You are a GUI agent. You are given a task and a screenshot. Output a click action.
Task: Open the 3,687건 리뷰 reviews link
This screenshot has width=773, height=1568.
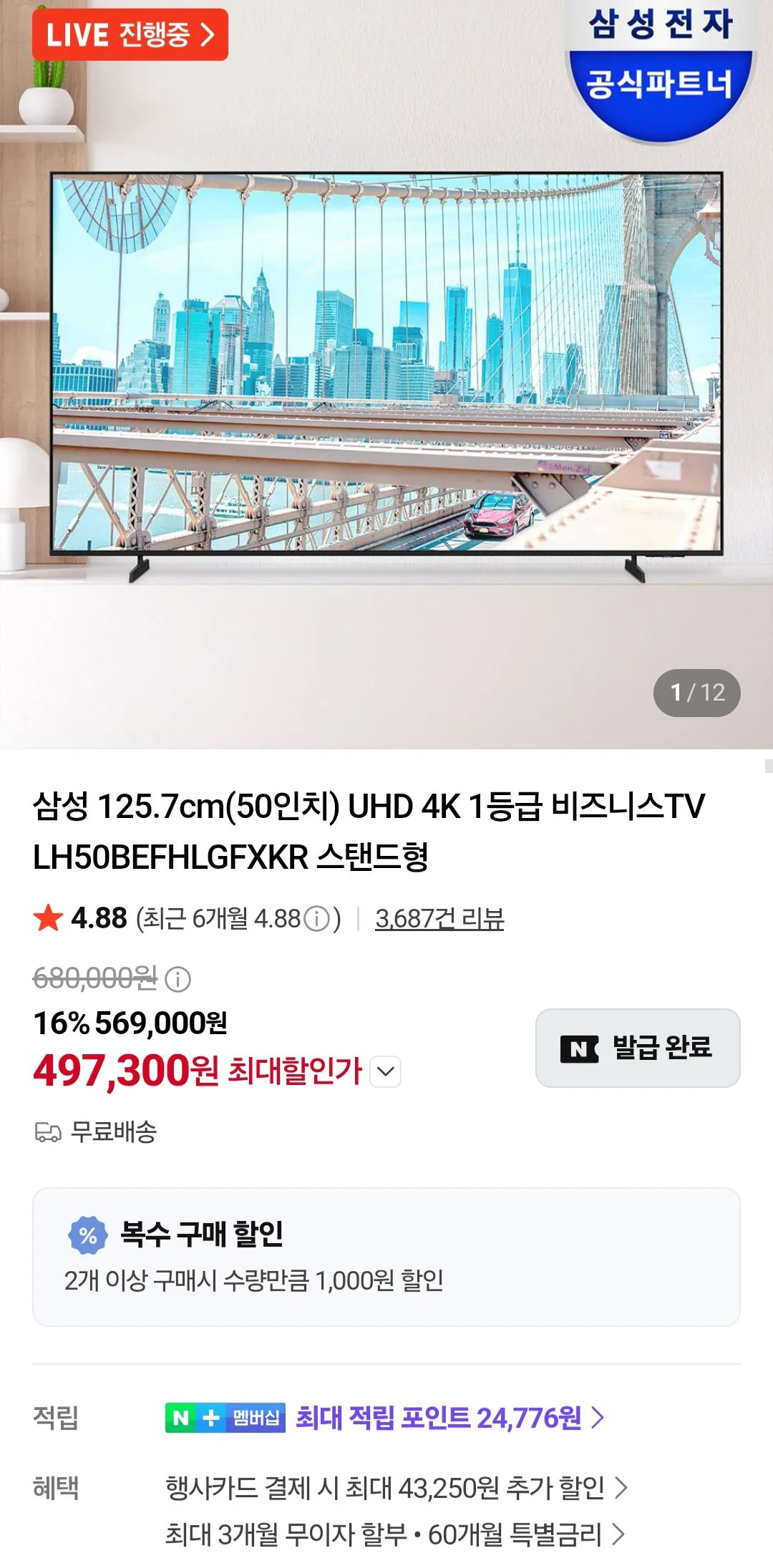click(439, 918)
